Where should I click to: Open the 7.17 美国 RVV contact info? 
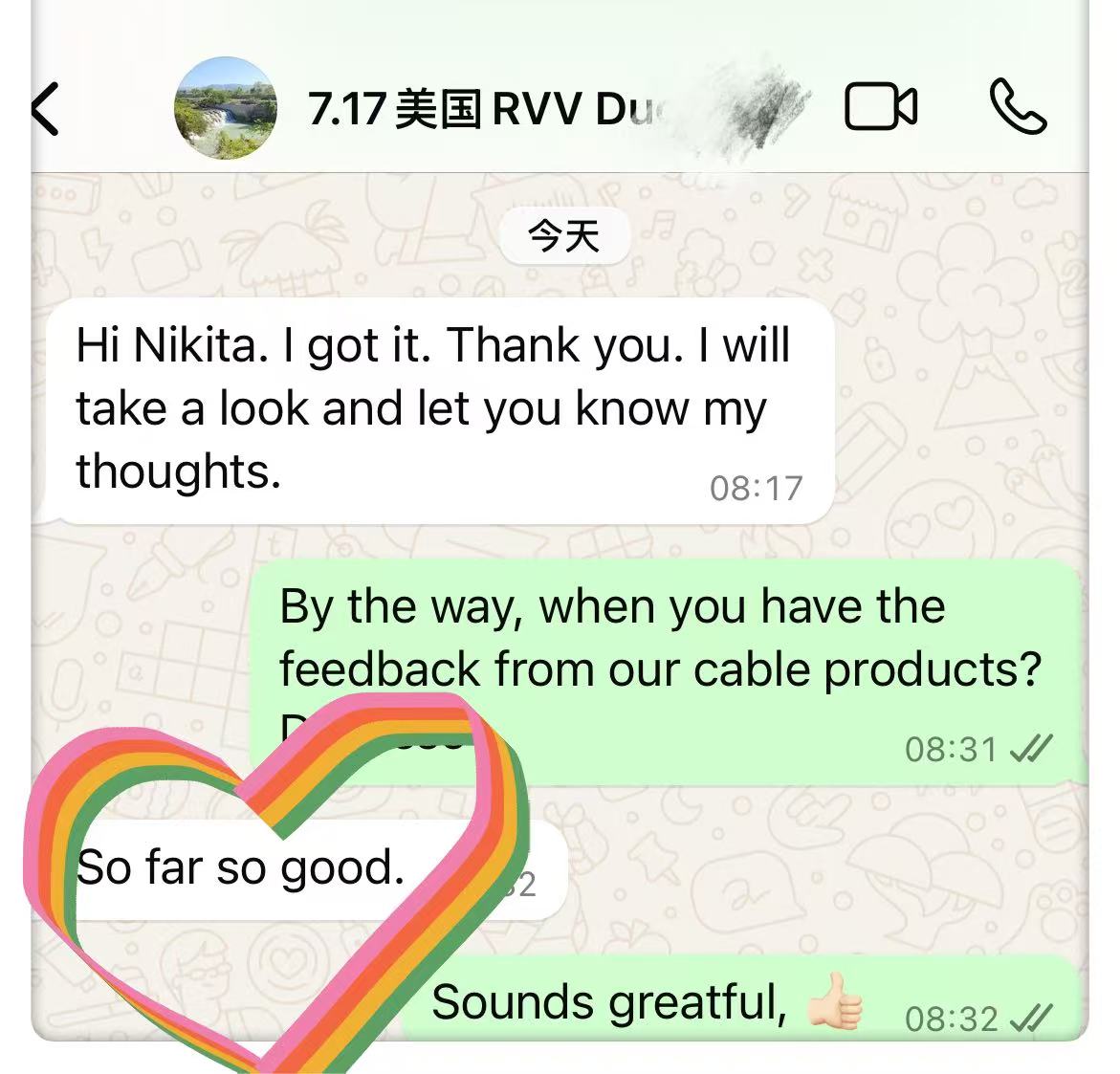483,108
